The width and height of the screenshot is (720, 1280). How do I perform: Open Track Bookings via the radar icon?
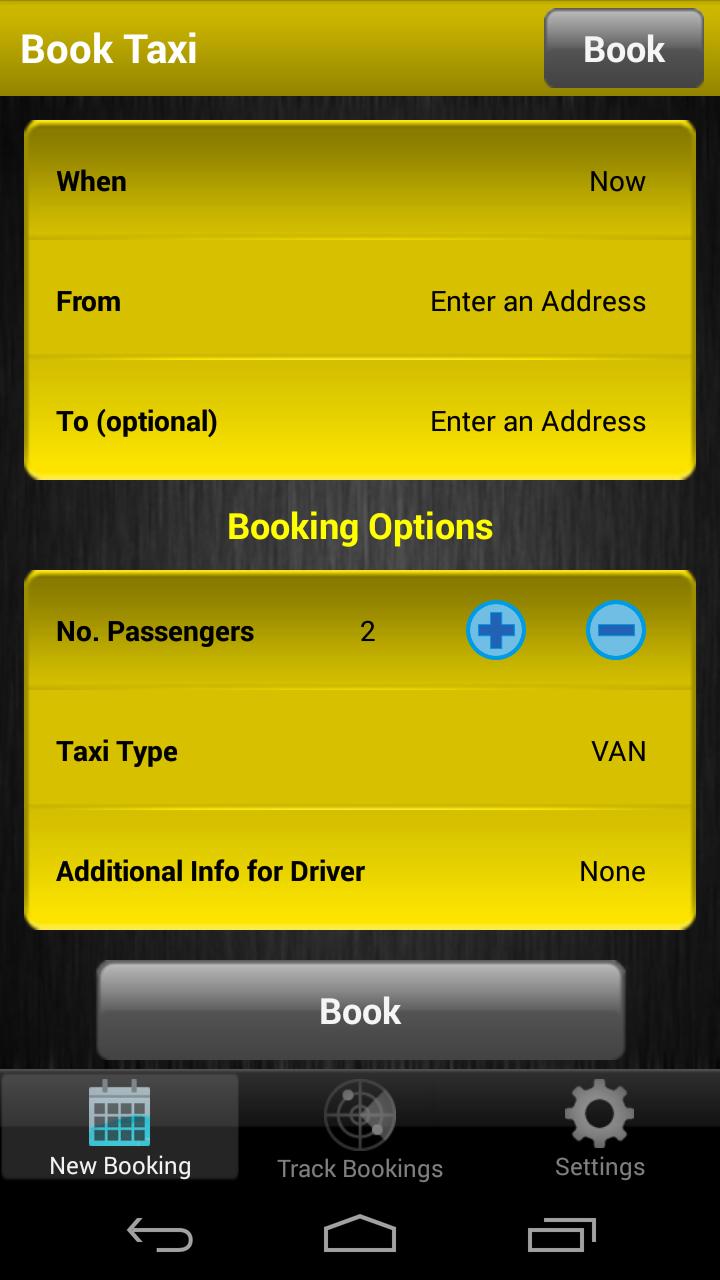tap(359, 1113)
